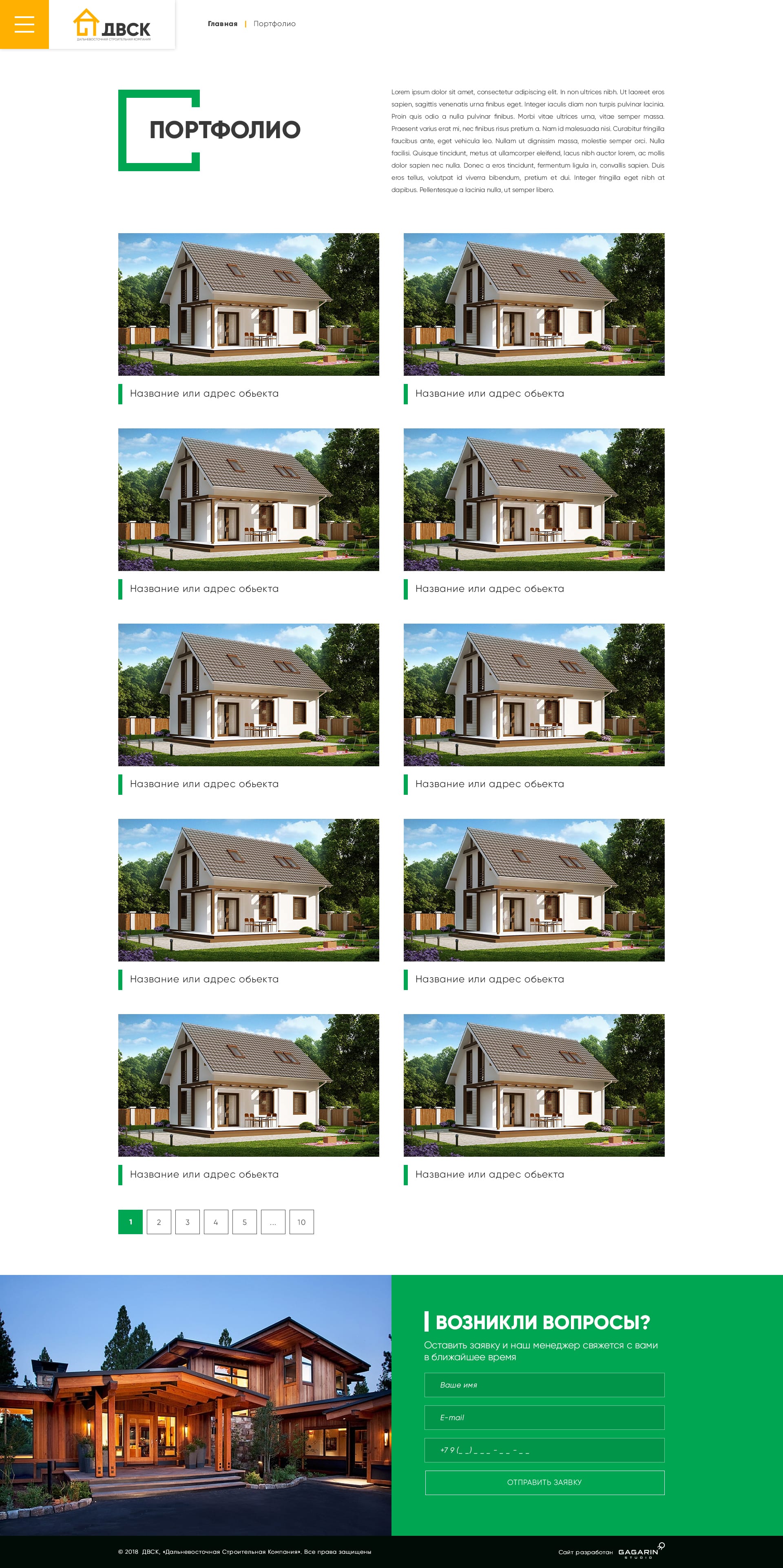Go to Главная breadcrumb link
The height and width of the screenshot is (1568, 783).
pos(222,24)
